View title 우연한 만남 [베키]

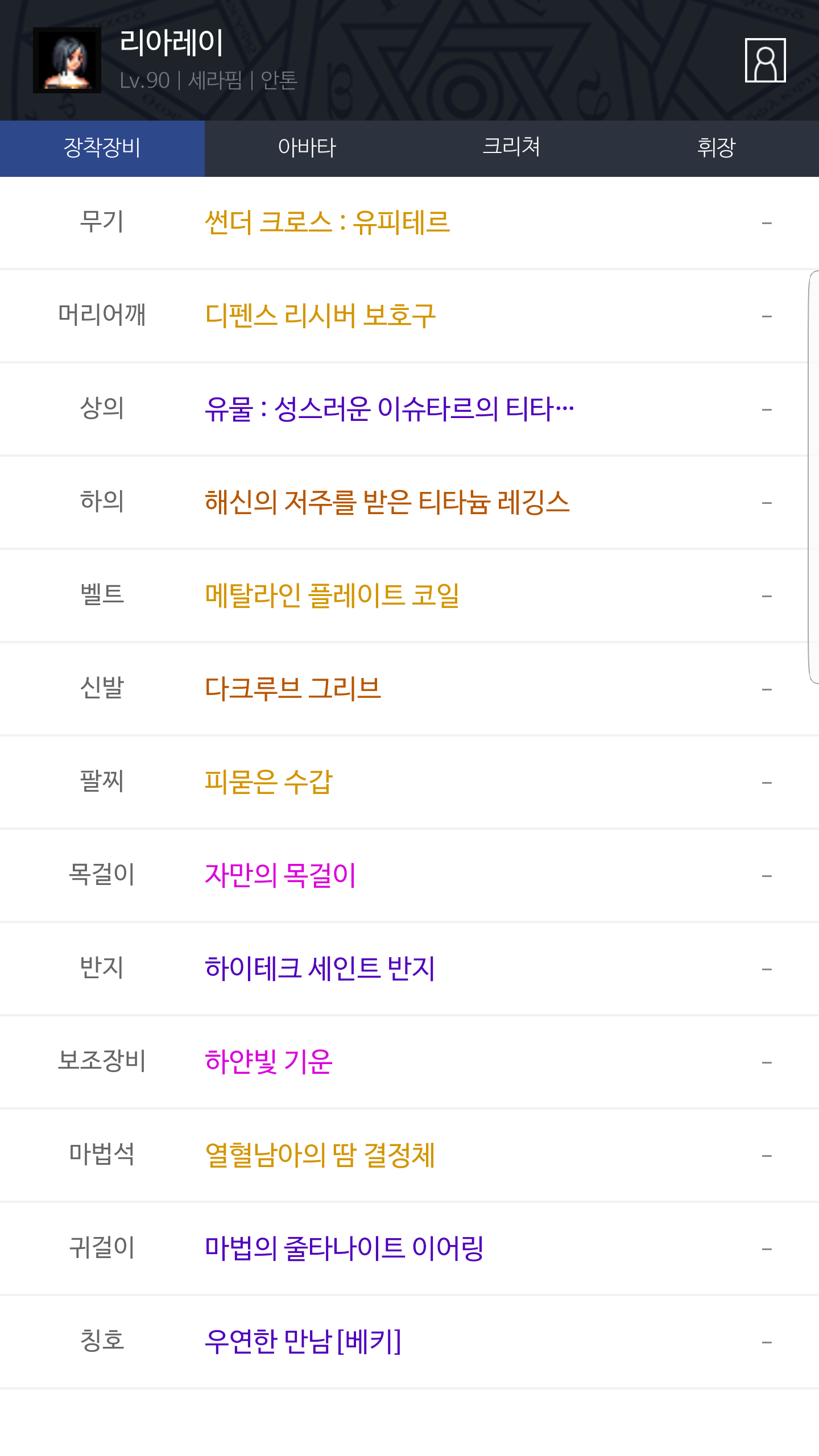point(303,1342)
